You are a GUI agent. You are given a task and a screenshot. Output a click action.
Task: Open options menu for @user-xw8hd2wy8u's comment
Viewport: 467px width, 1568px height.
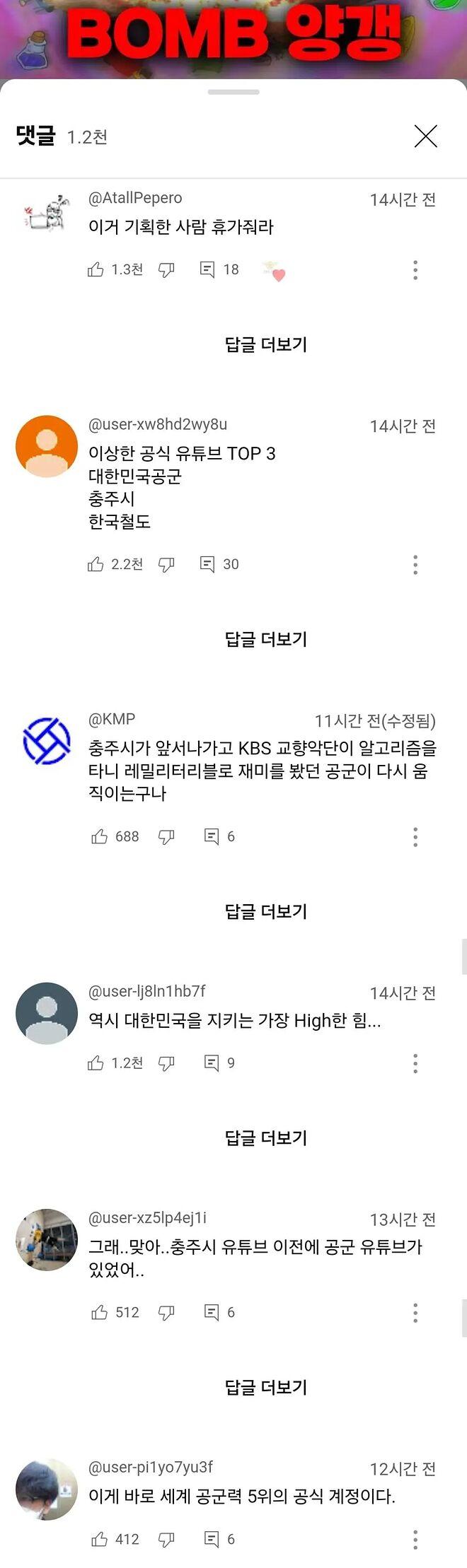coord(415,564)
